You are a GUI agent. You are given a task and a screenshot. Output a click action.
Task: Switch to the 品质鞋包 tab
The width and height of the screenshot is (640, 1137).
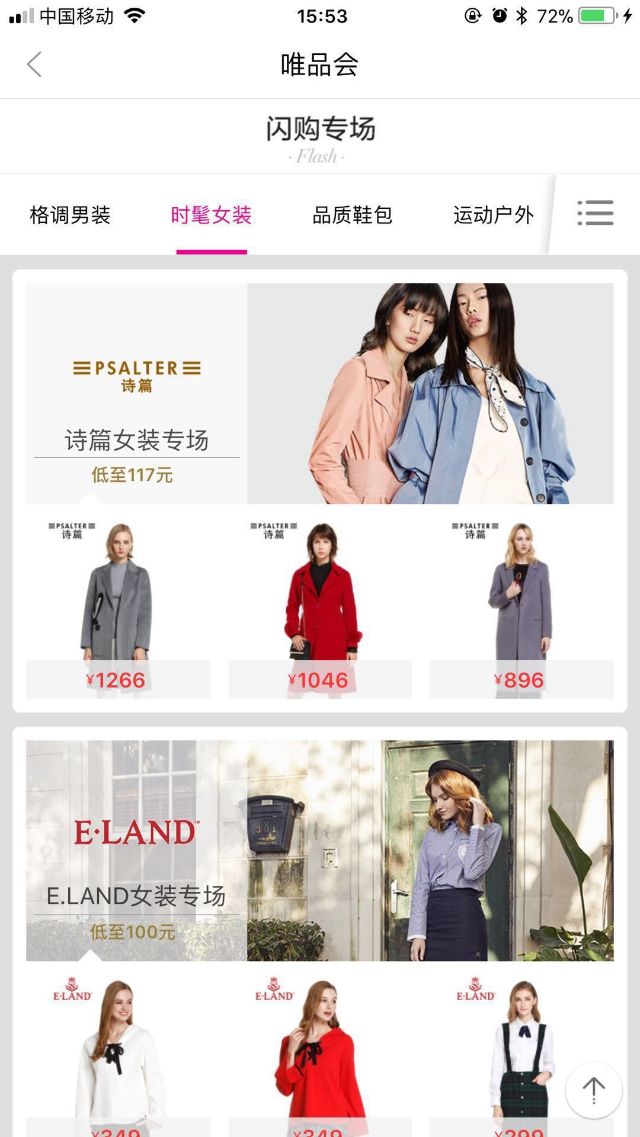pos(352,215)
